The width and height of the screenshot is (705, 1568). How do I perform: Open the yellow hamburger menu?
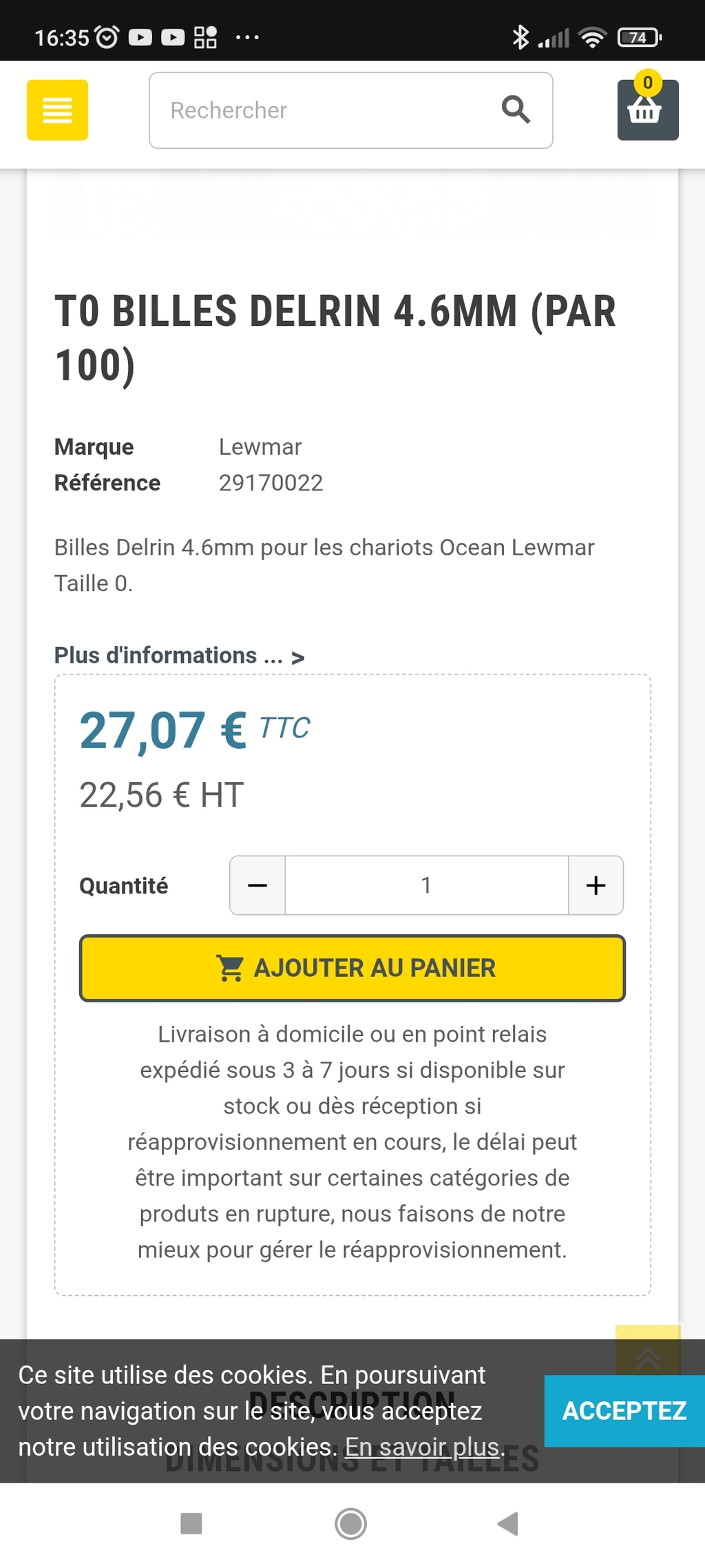57,110
